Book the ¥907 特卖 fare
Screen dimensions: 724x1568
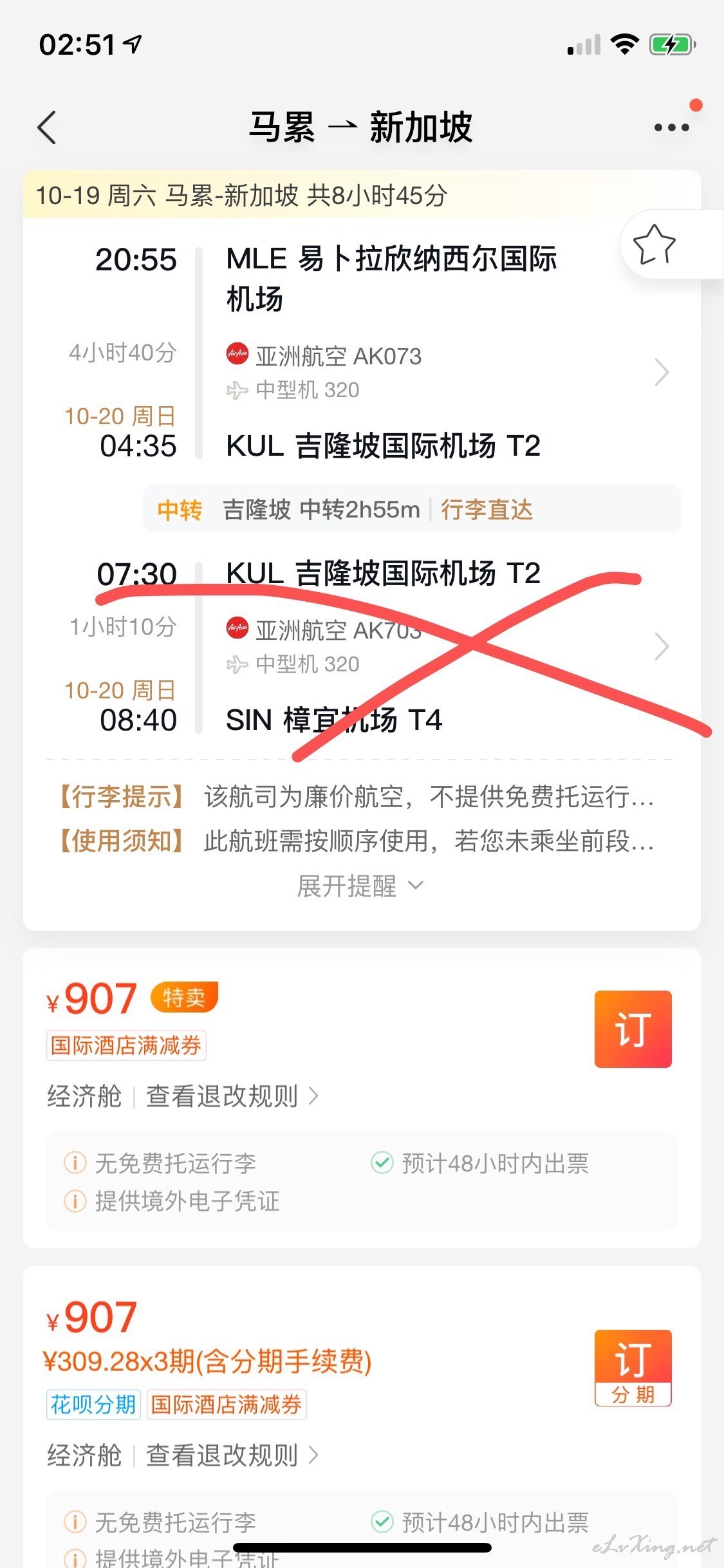[x=633, y=1029]
